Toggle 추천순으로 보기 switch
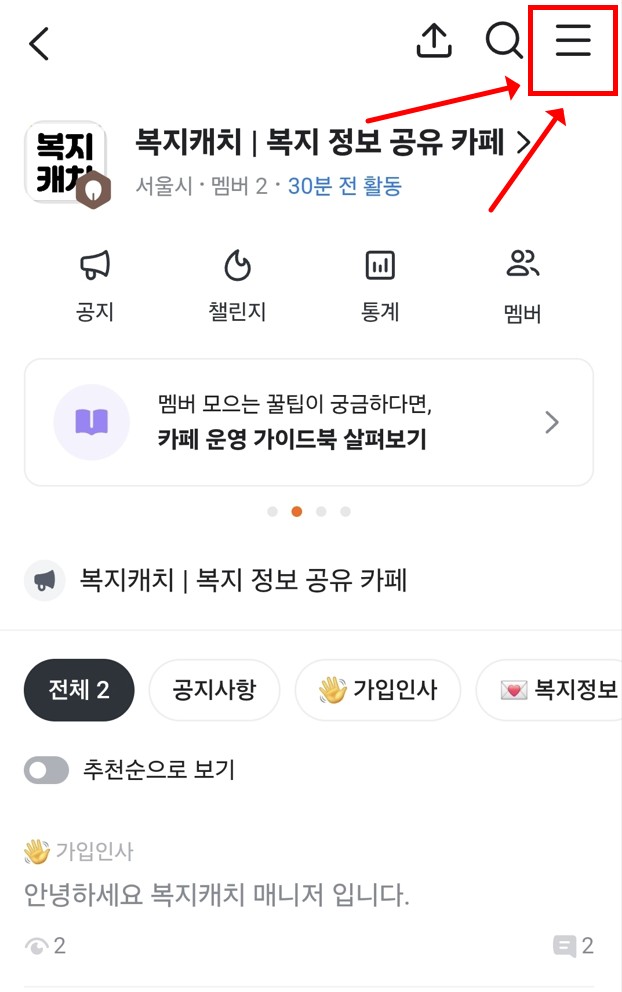Viewport: 622px width, 992px height. (x=47, y=770)
